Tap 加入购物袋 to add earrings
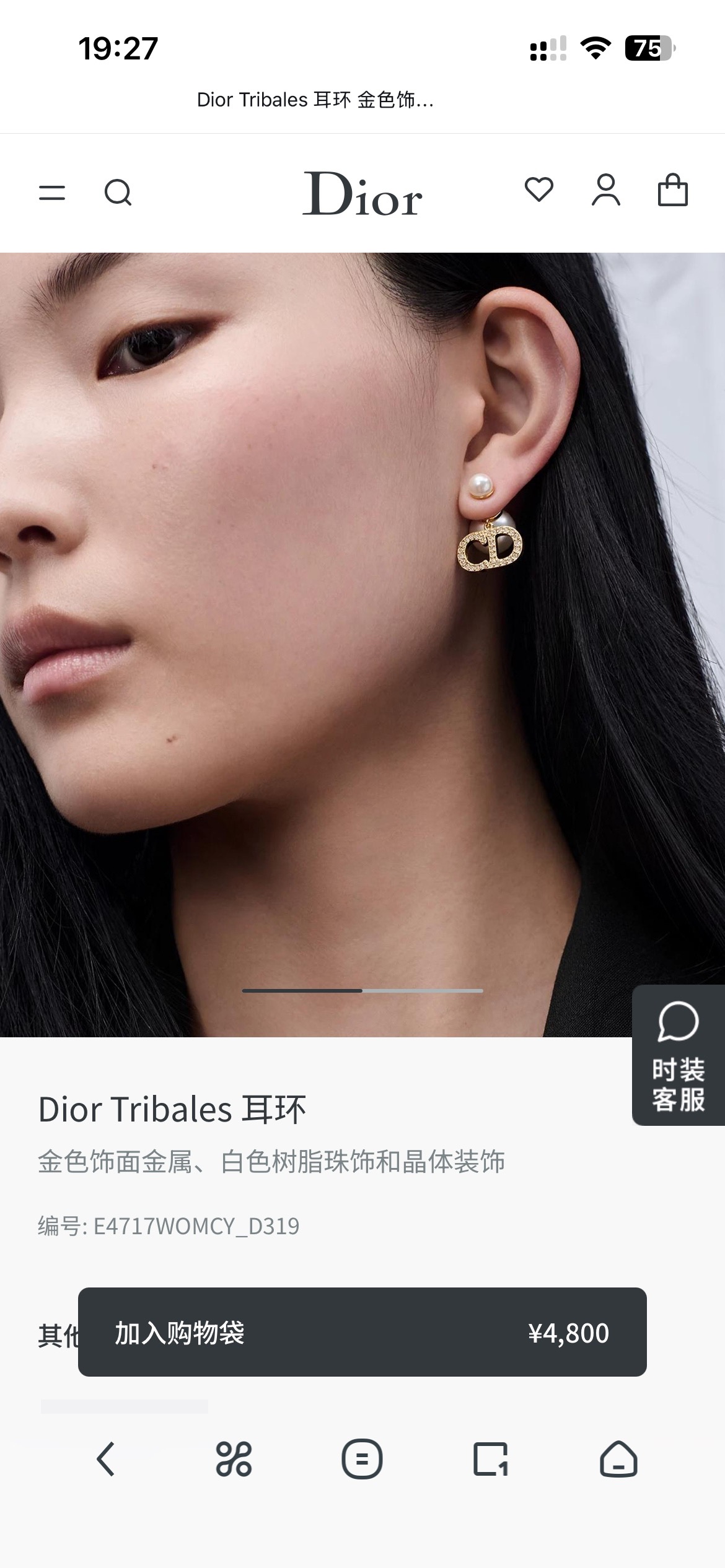 pos(362,1333)
